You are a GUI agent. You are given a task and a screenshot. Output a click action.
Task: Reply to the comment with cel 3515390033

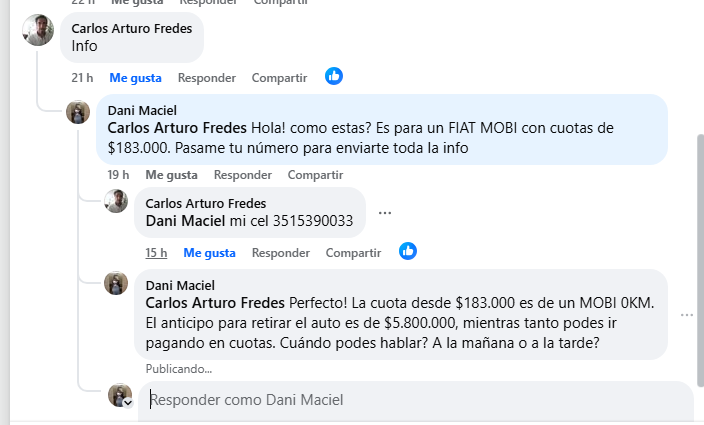[x=280, y=252]
